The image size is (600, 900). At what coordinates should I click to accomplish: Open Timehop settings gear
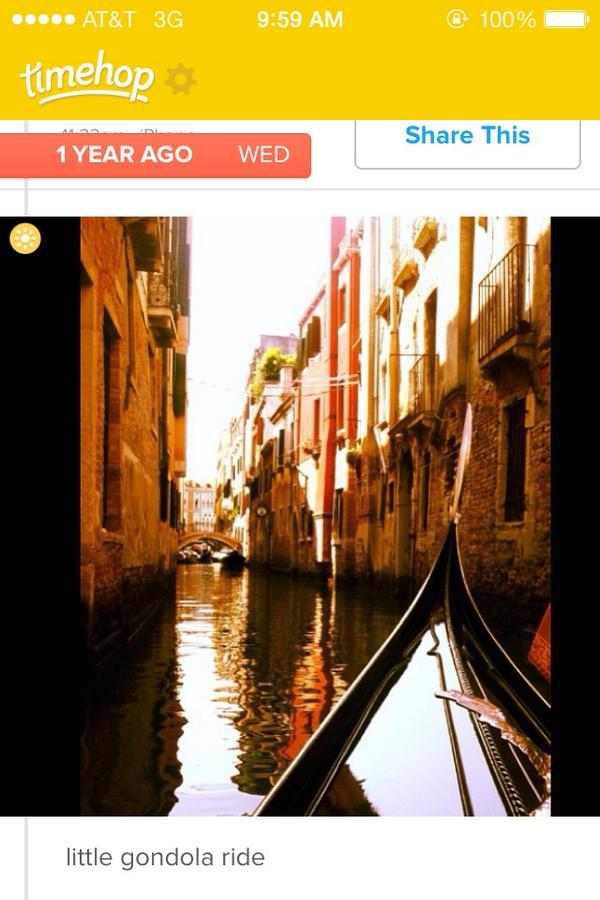pos(180,80)
